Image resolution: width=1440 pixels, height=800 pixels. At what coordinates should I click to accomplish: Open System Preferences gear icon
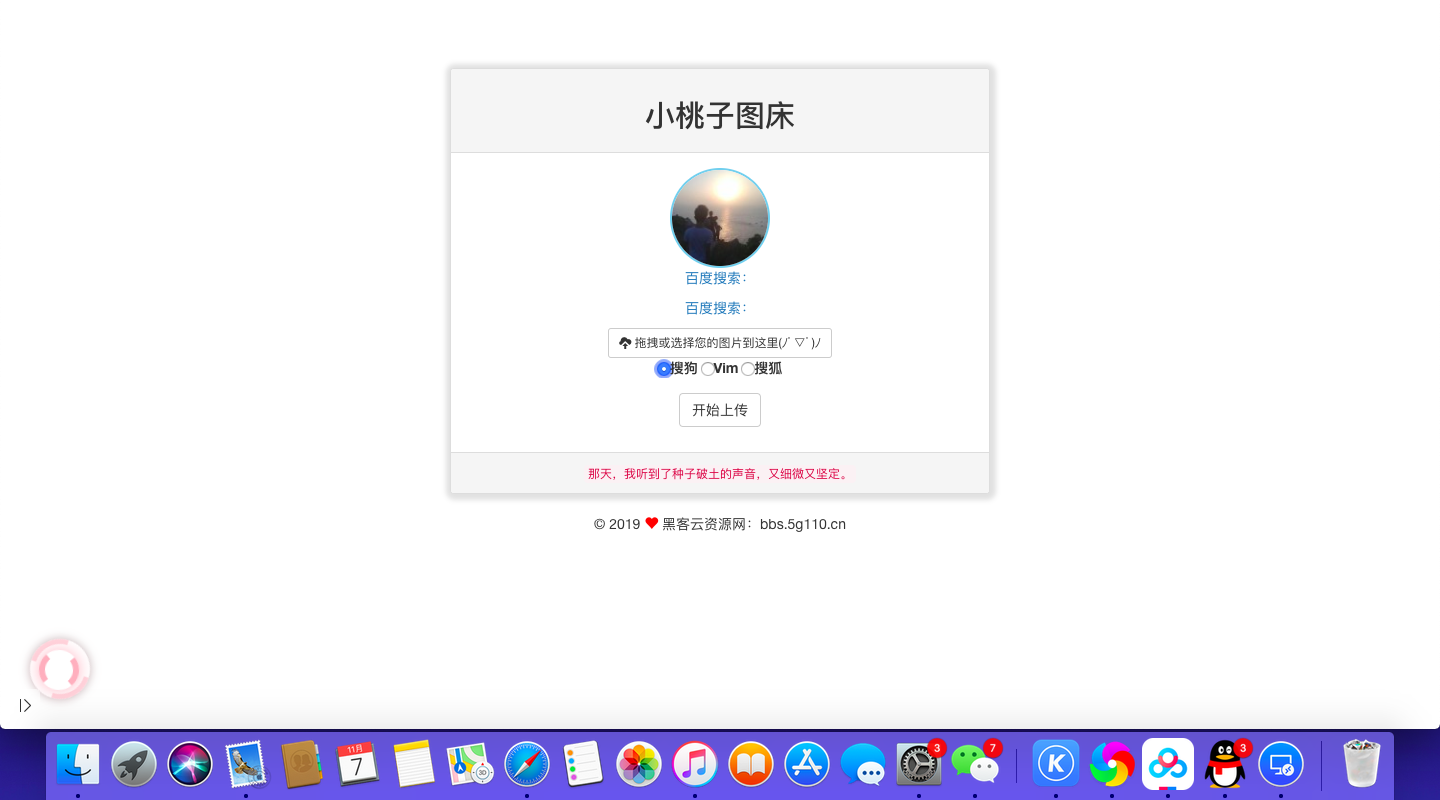[x=918, y=765]
